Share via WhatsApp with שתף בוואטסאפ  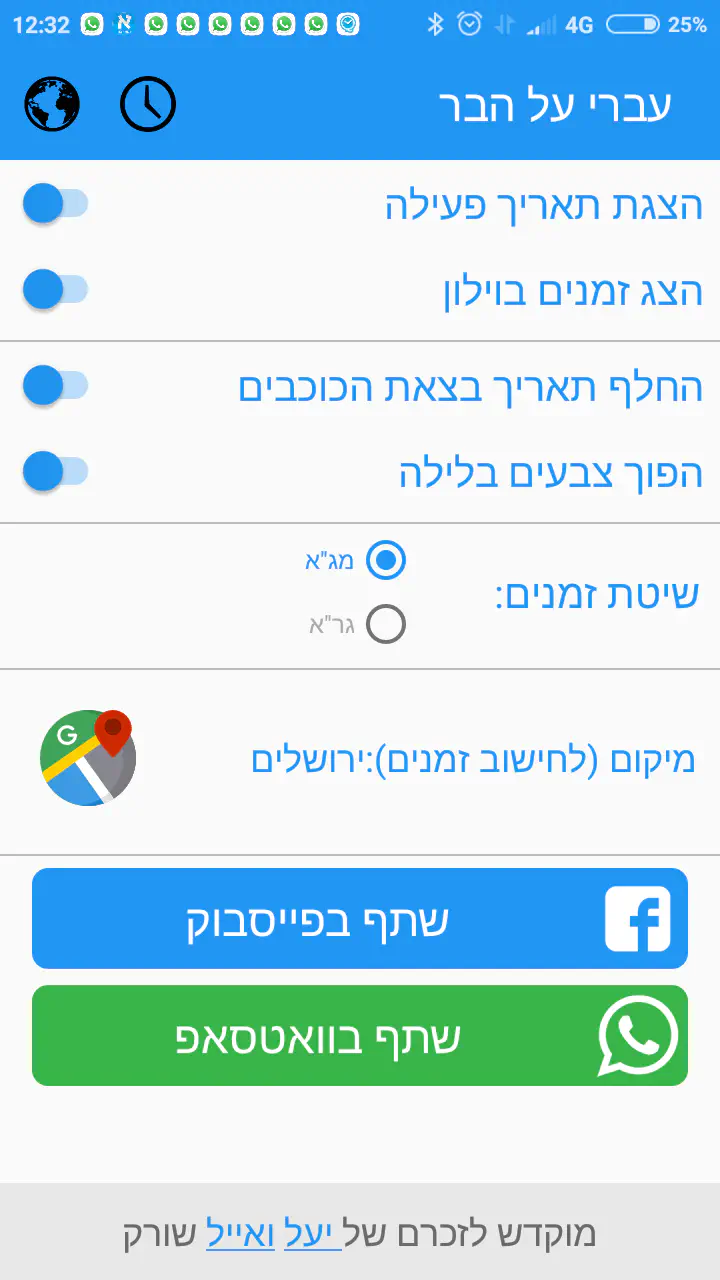tap(360, 1036)
